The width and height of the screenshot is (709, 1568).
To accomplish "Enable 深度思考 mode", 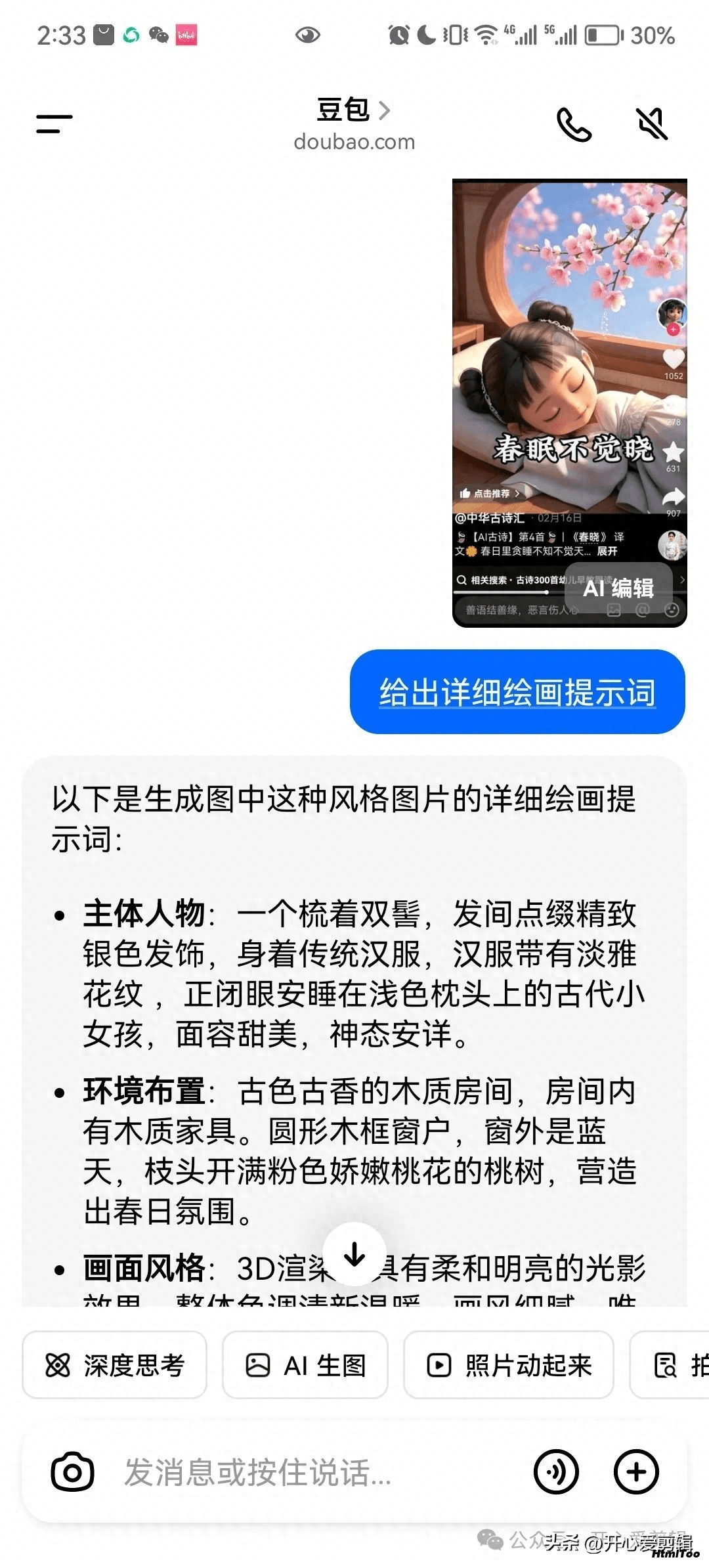I will click(x=114, y=1366).
